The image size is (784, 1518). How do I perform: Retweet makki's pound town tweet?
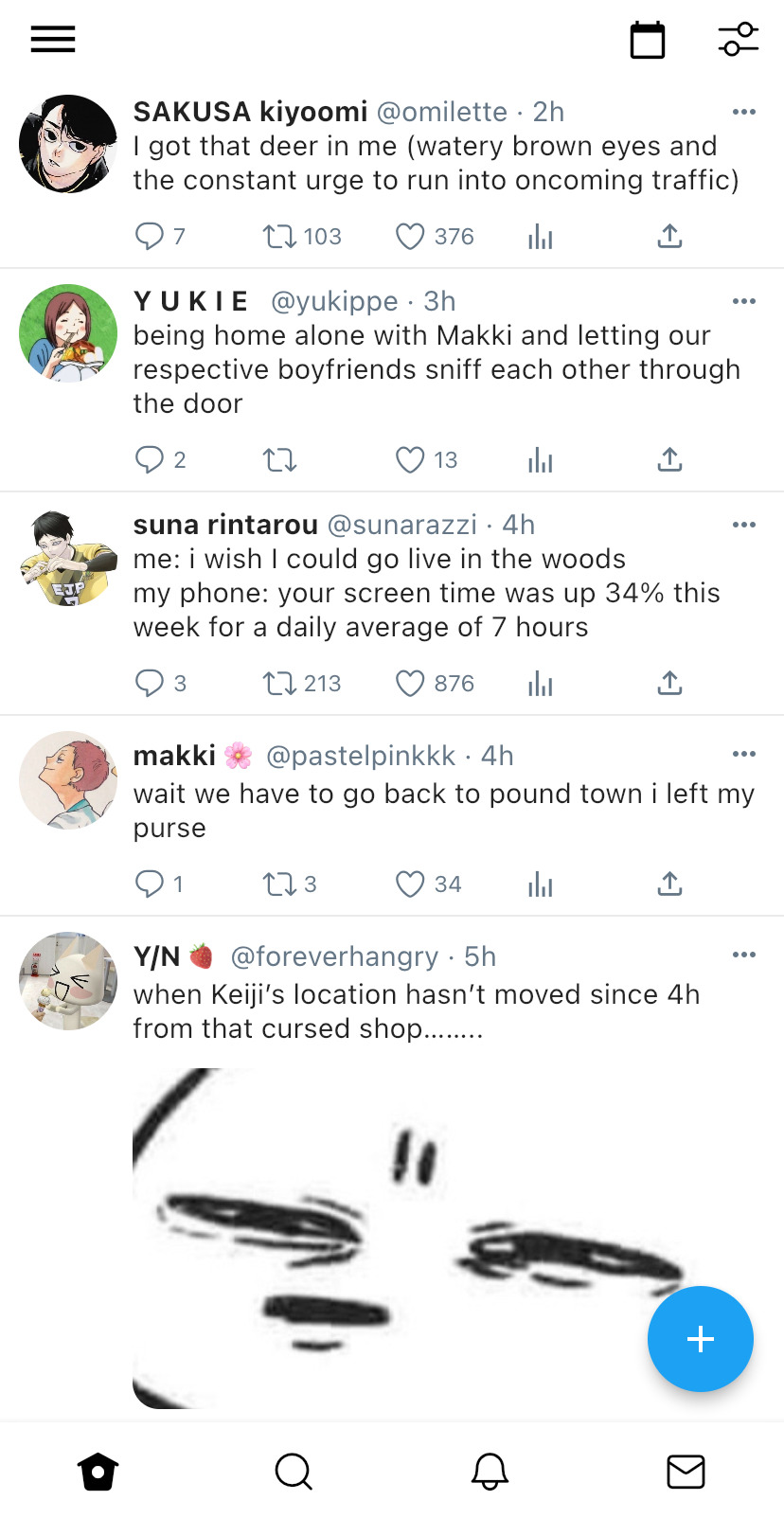(x=279, y=884)
